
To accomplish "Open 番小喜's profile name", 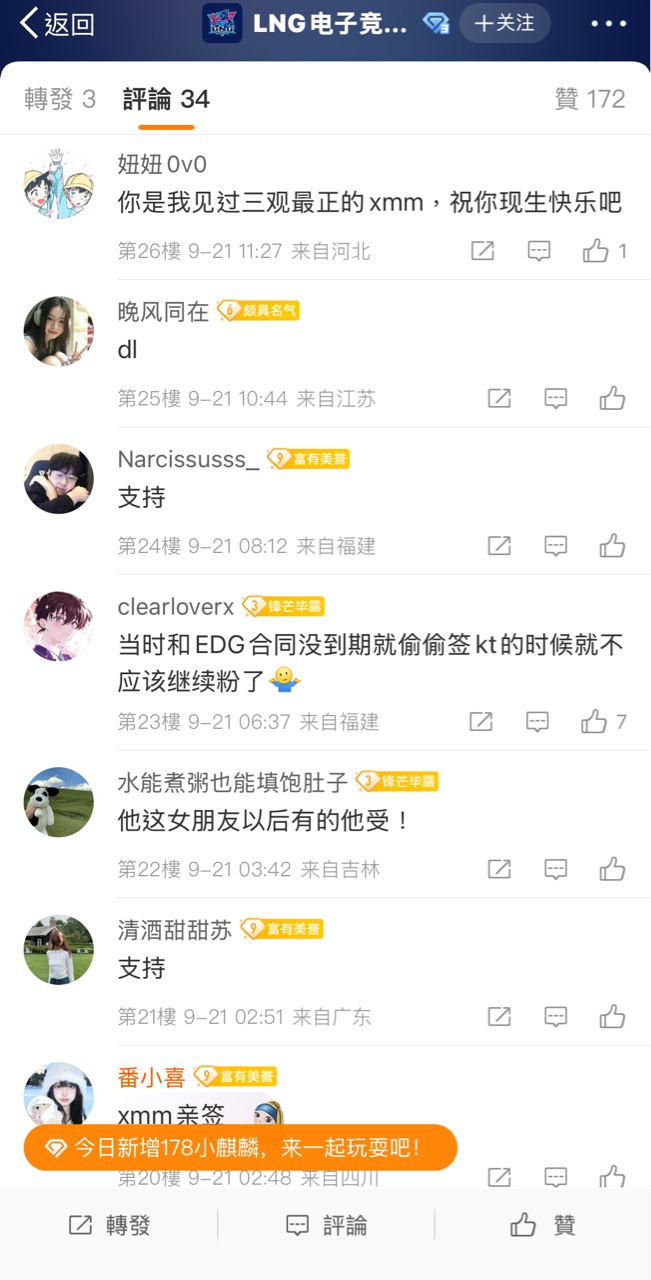I will click(151, 1077).
